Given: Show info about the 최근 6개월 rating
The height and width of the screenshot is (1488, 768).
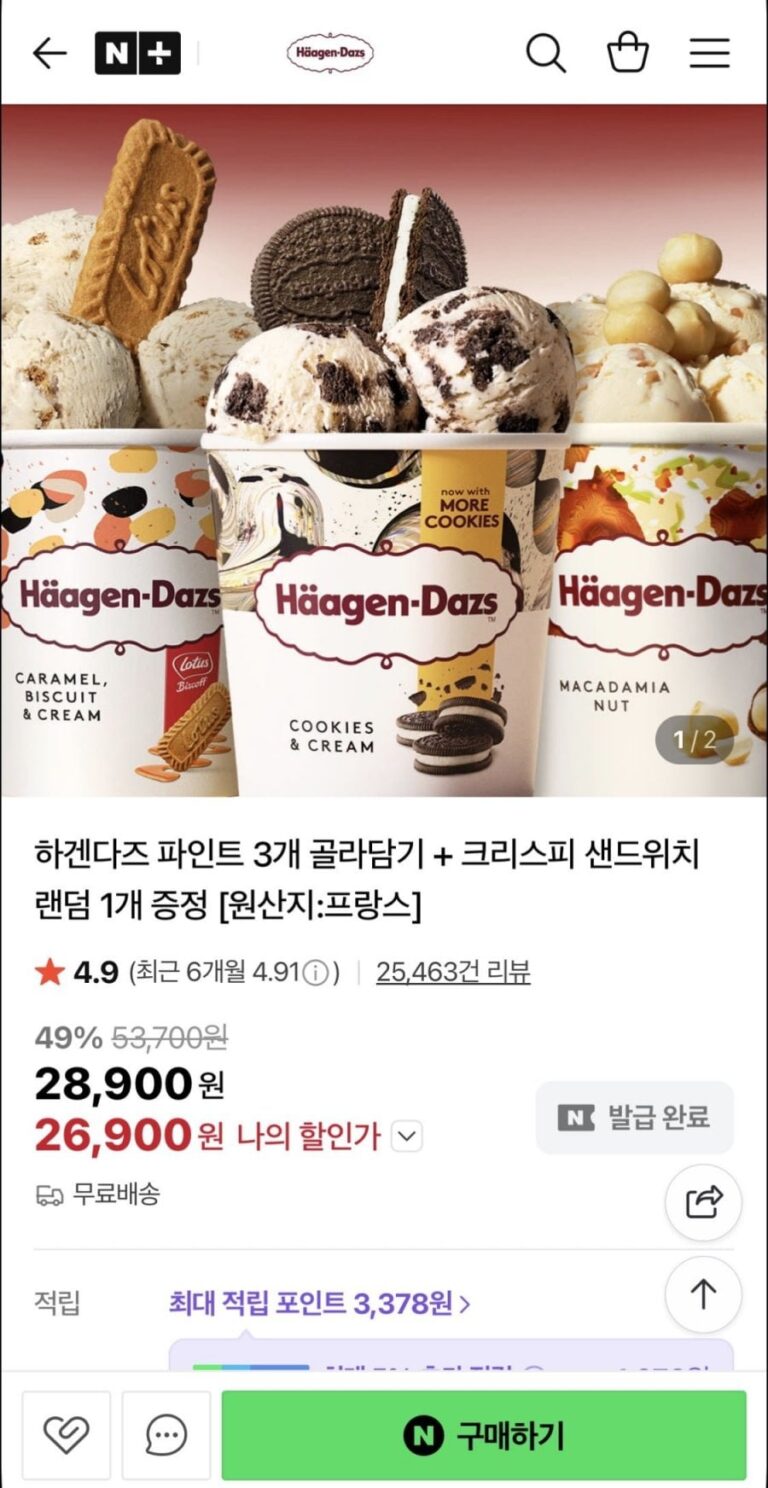Looking at the screenshot, I should pos(316,972).
